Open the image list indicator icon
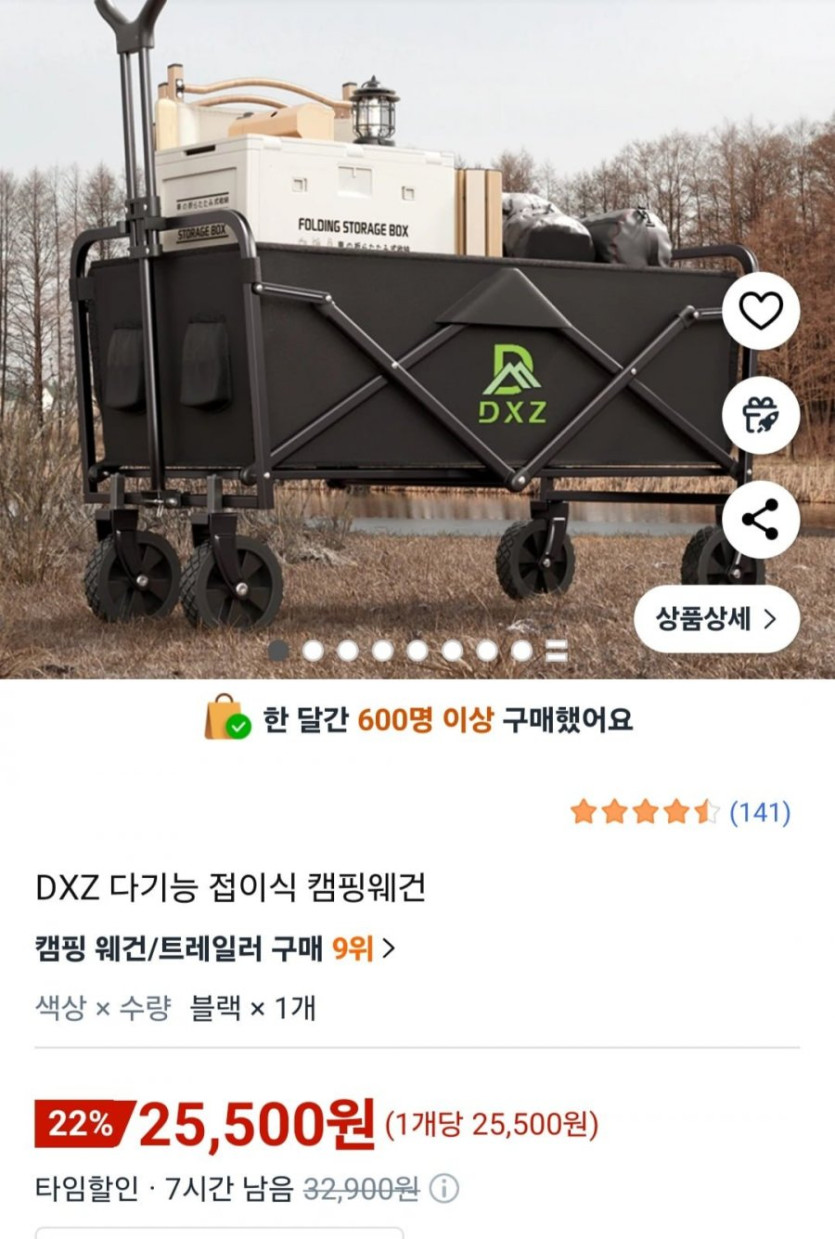835x1239 pixels. click(x=557, y=651)
